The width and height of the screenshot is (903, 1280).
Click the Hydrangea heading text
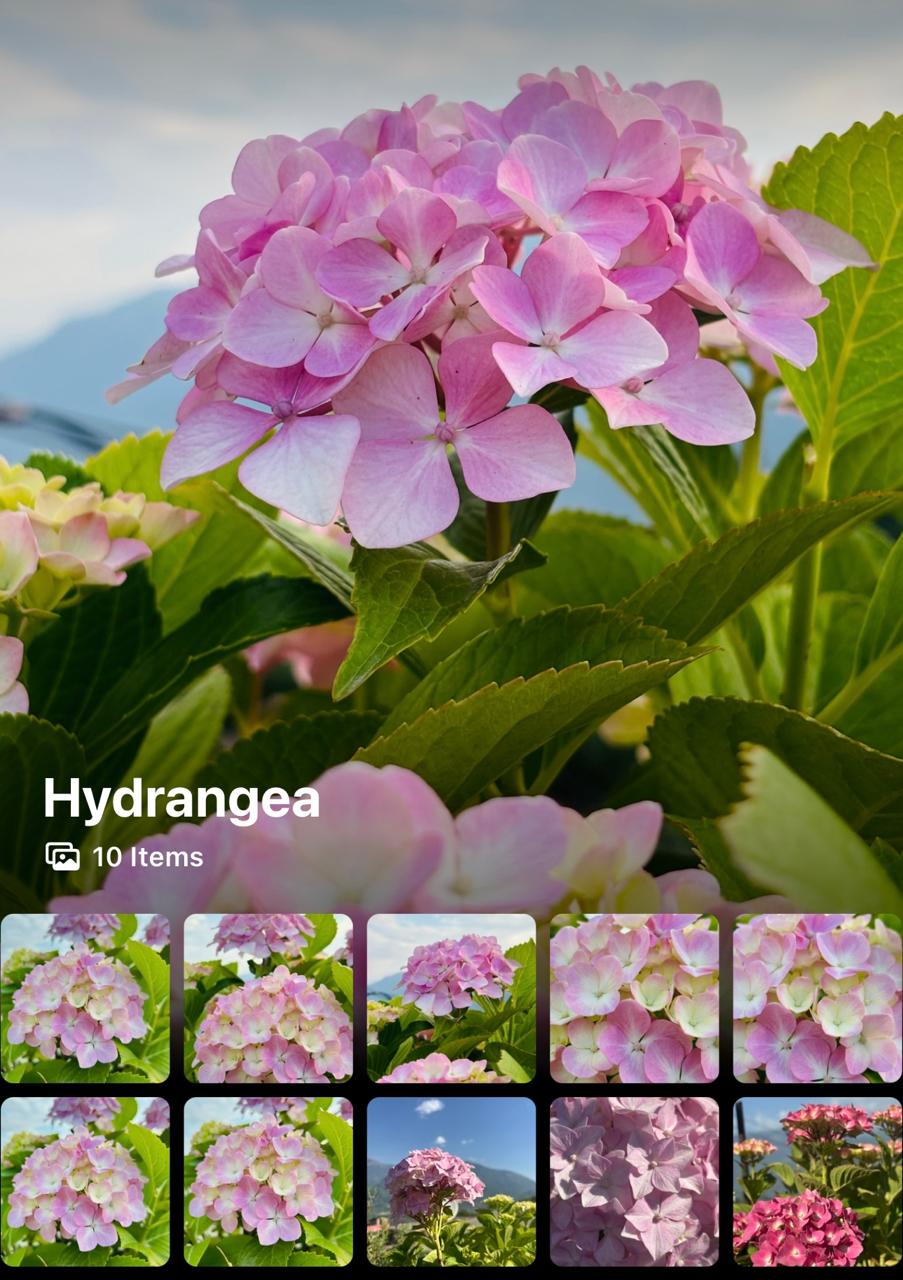point(180,800)
